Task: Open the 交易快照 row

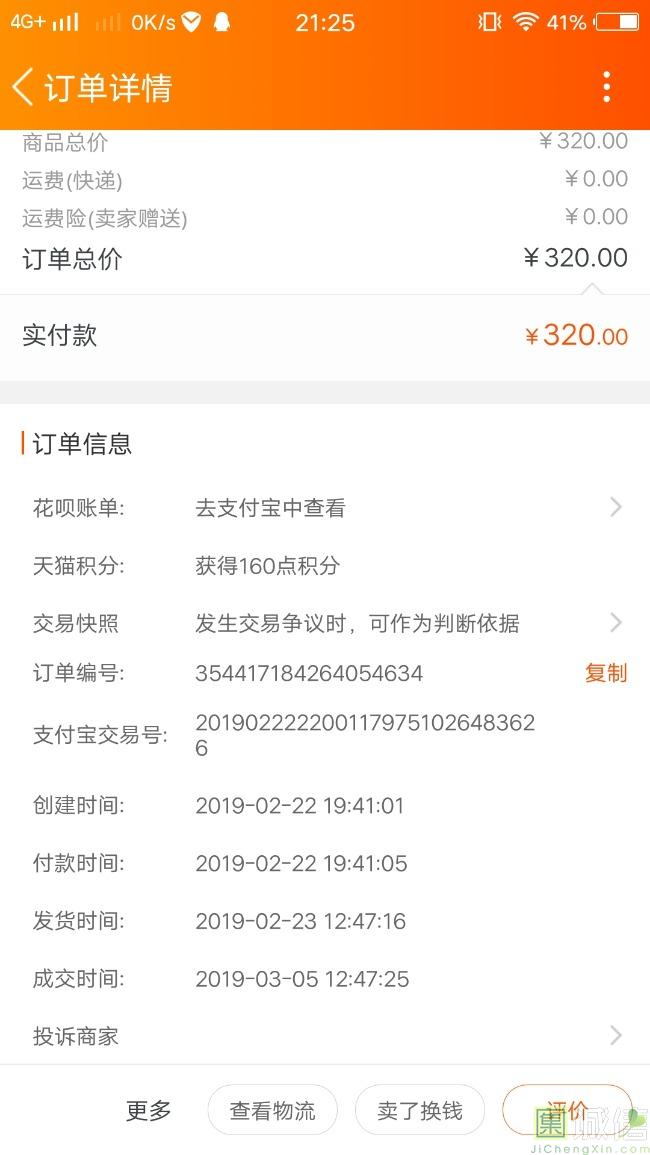Action: coord(325,623)
